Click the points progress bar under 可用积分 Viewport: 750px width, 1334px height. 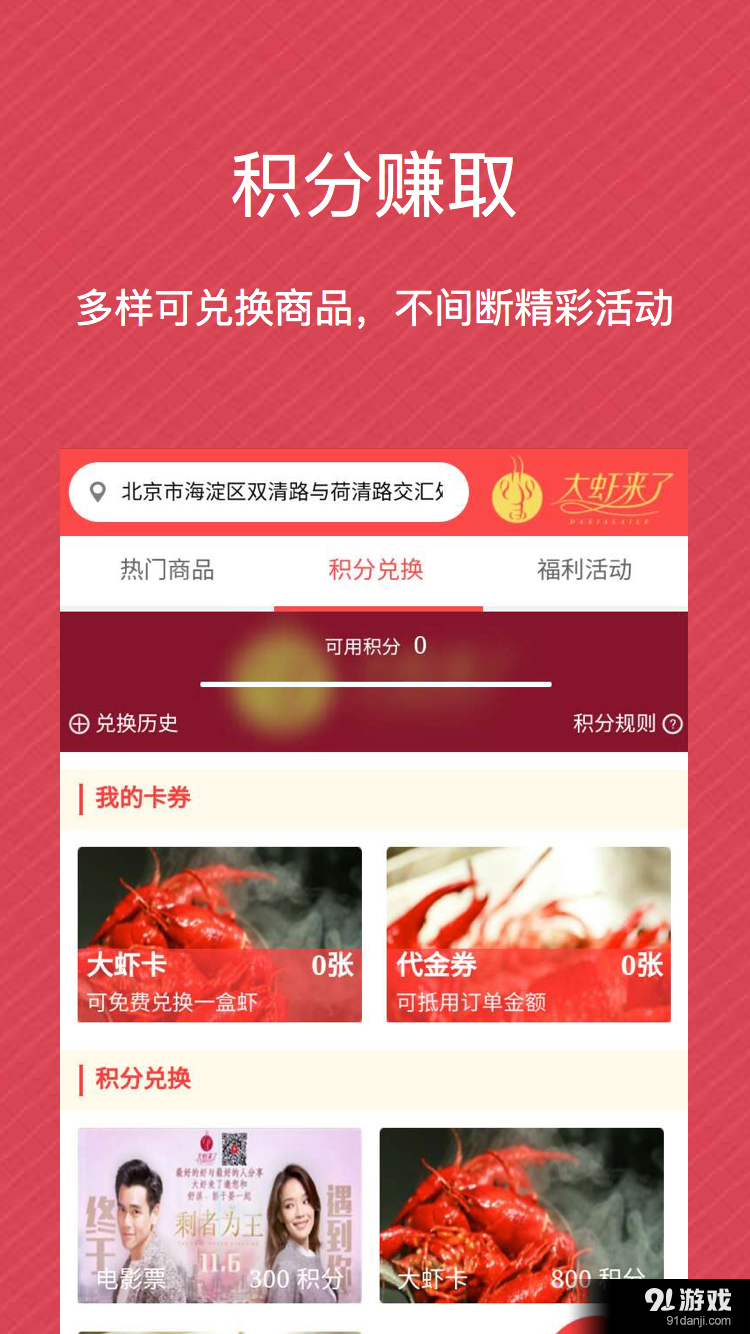click(x=375, y=684)
